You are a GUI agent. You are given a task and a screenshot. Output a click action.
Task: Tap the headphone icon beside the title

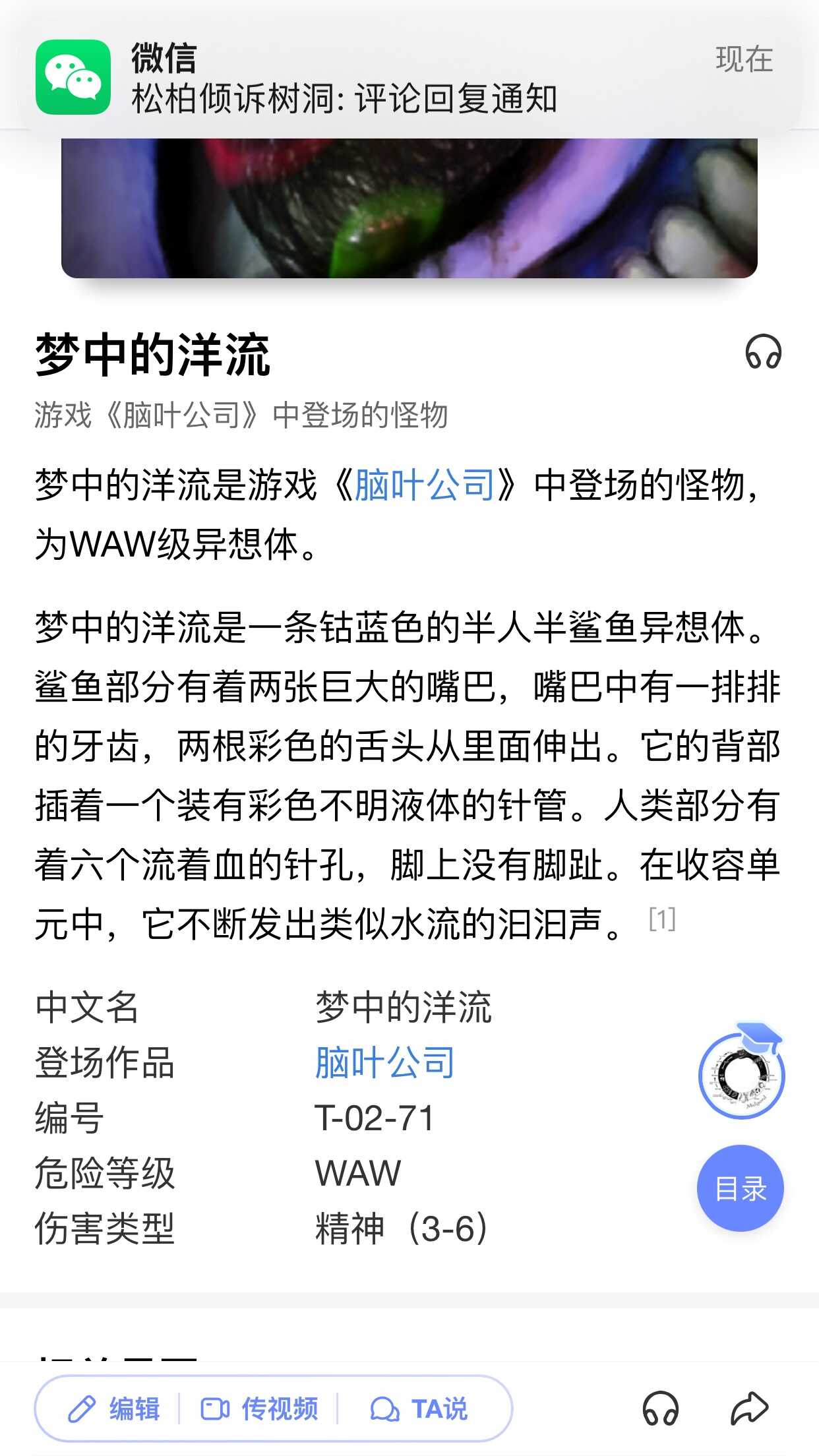pyautogui.click(x=763, y=352)
